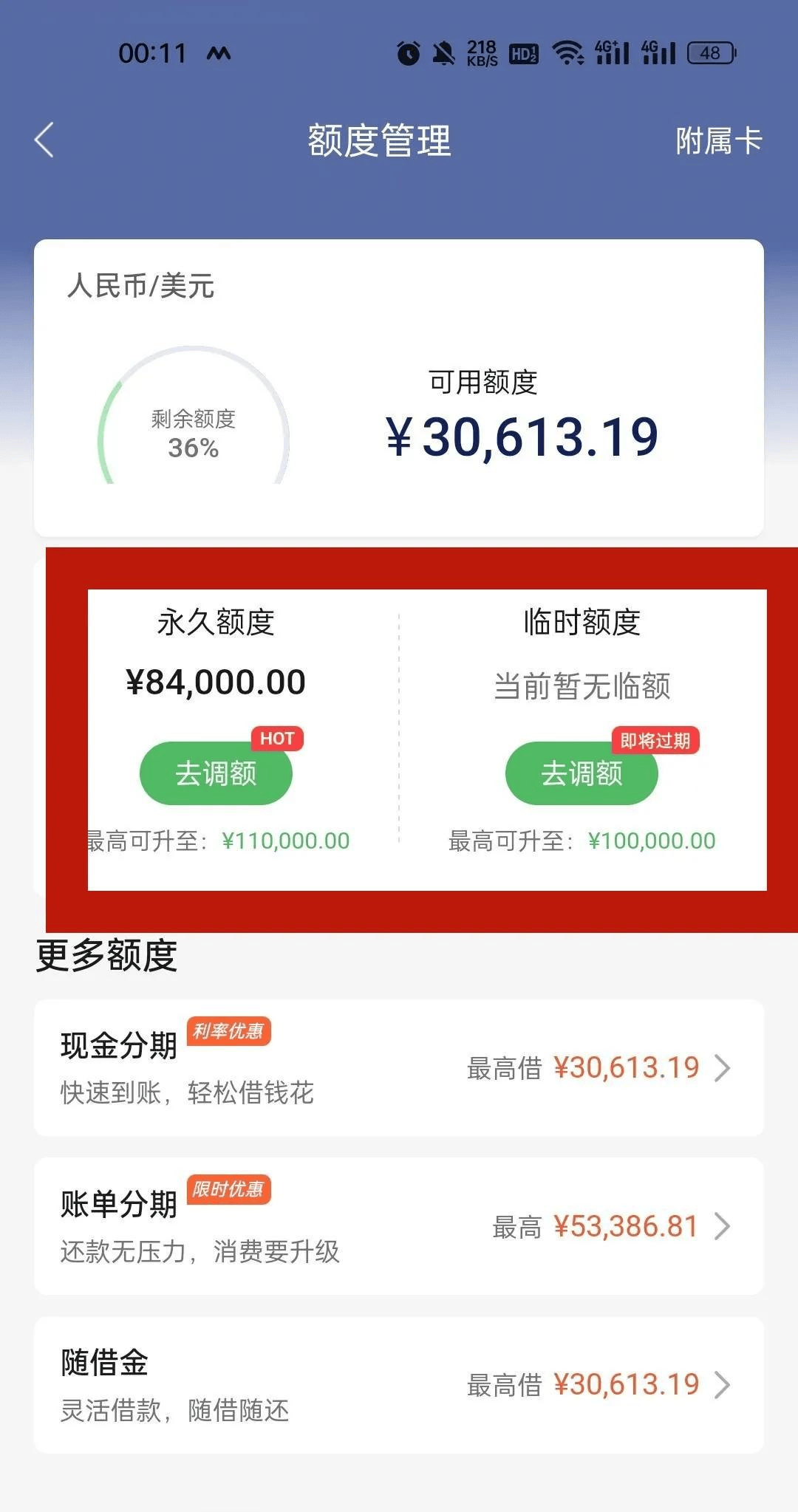
Task: Open the 附属卡 page
Action: 718,140
